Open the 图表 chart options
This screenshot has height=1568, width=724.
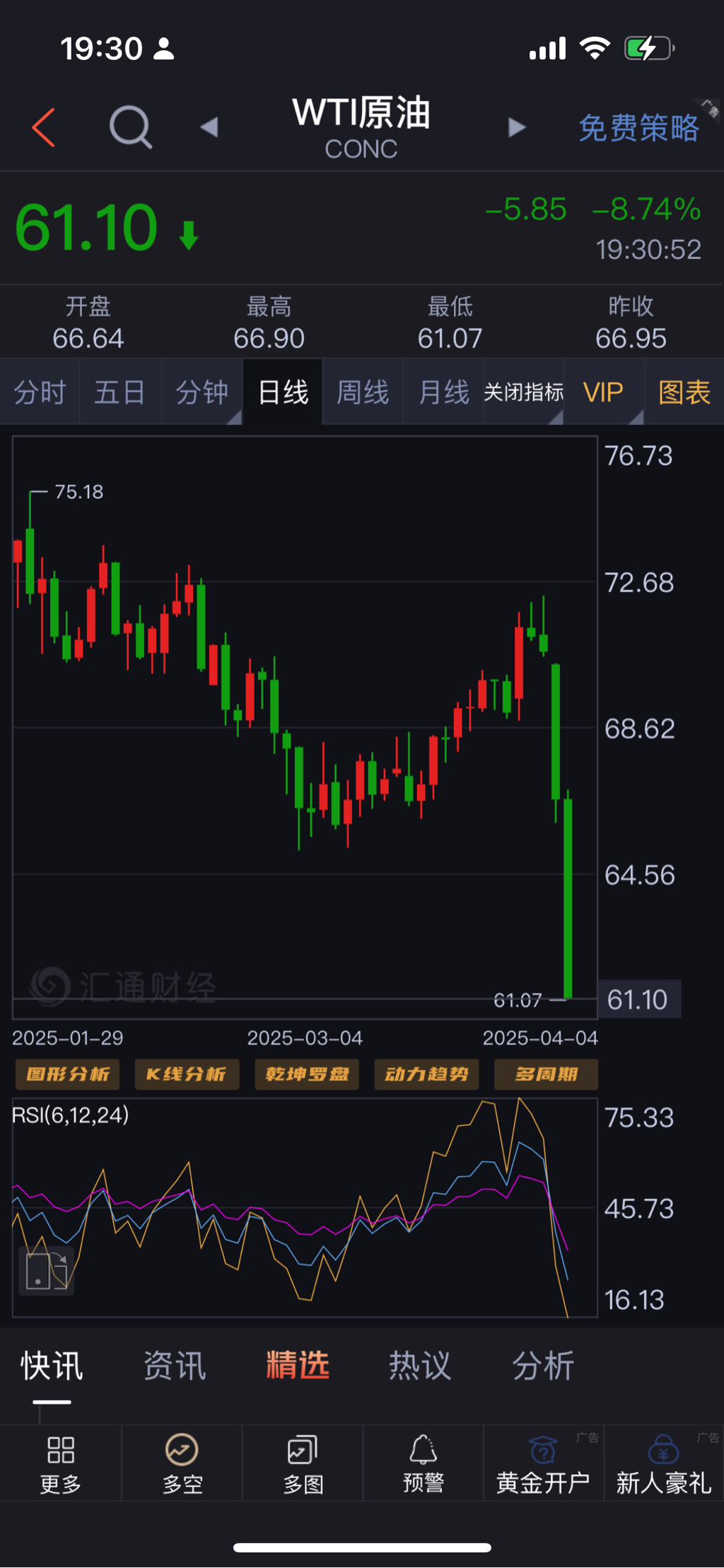684,393
